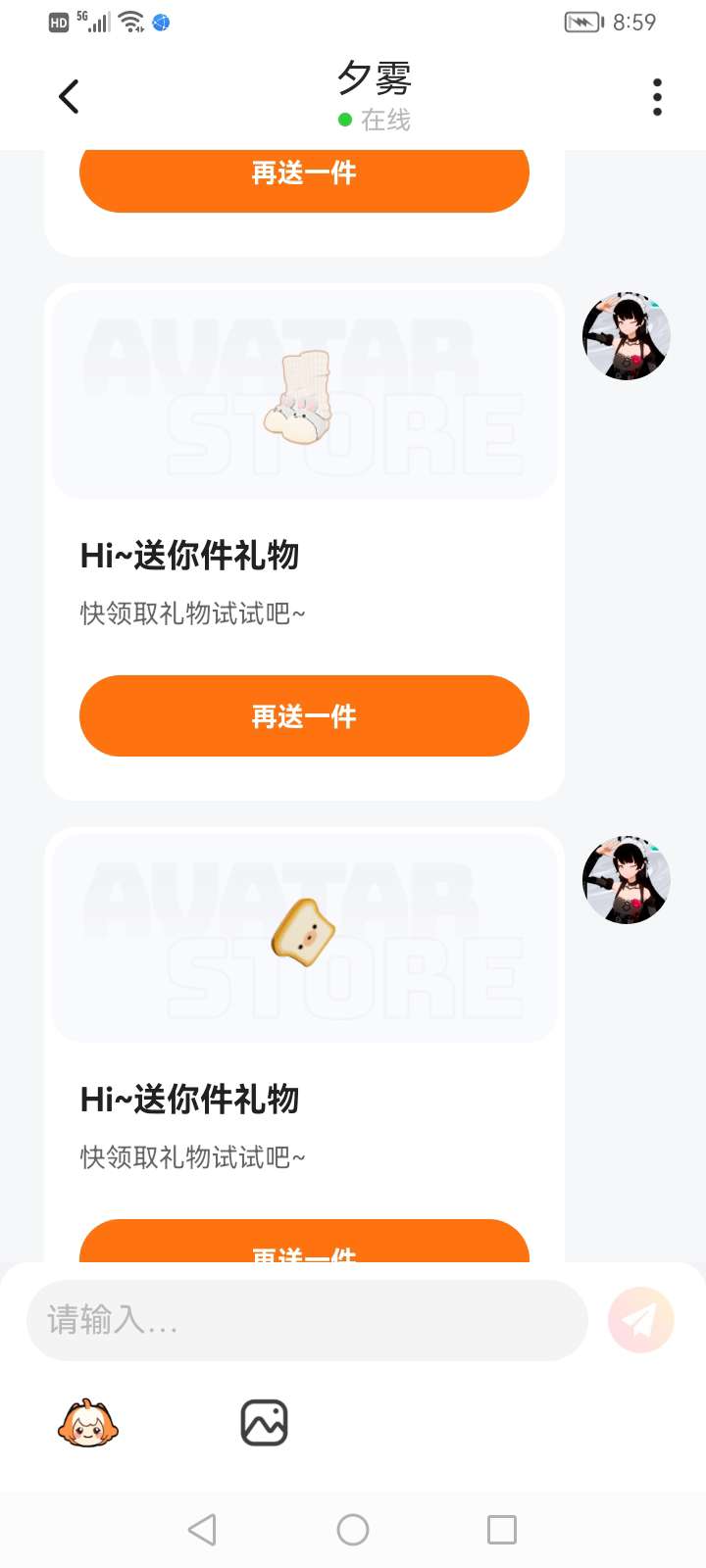View sender avatar beside the socks gift
This screenshot has width=706, height=1568.
click(x=626, y=336)
